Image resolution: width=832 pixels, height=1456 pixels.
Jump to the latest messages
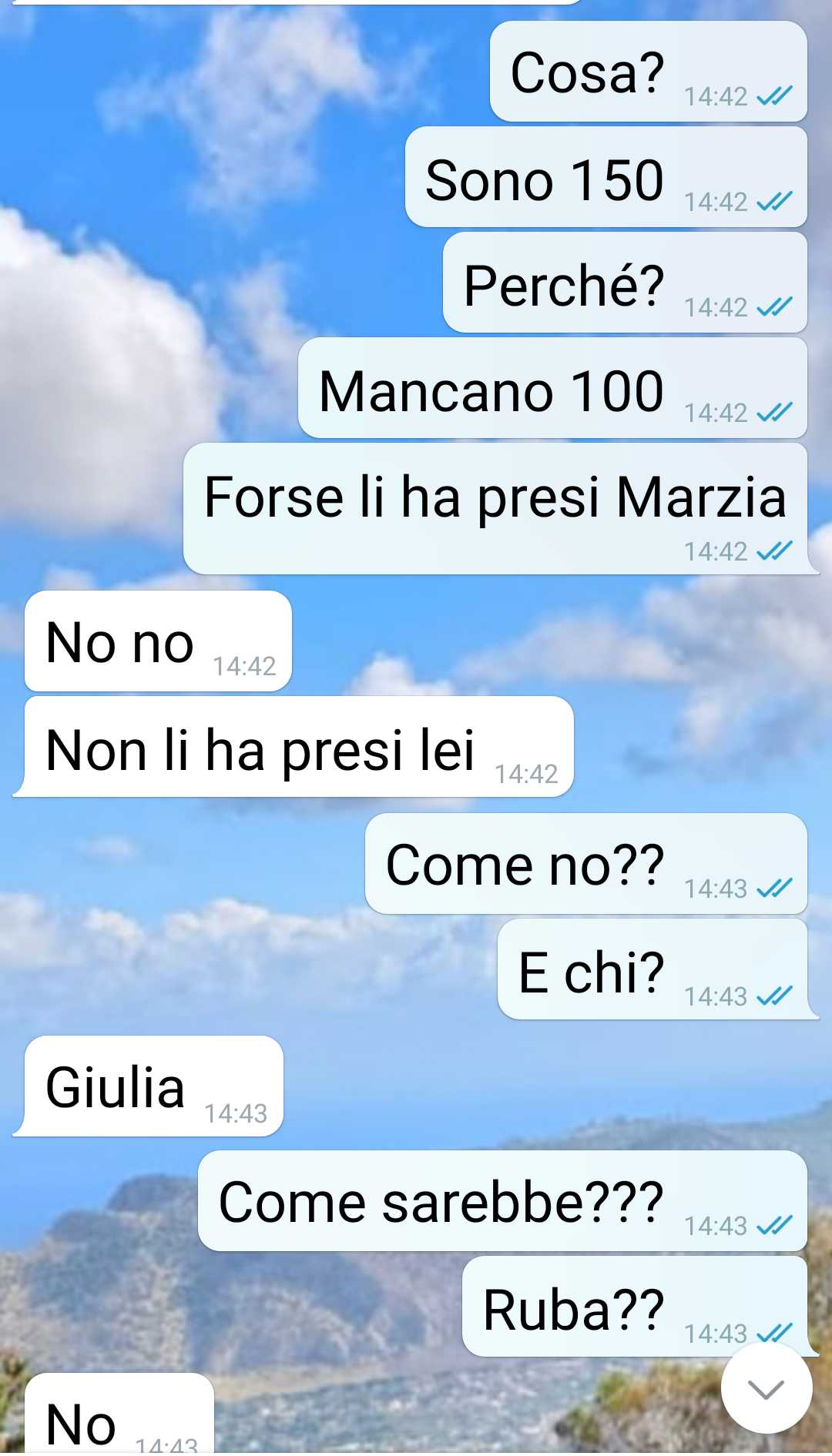[x=766, y=1388]
